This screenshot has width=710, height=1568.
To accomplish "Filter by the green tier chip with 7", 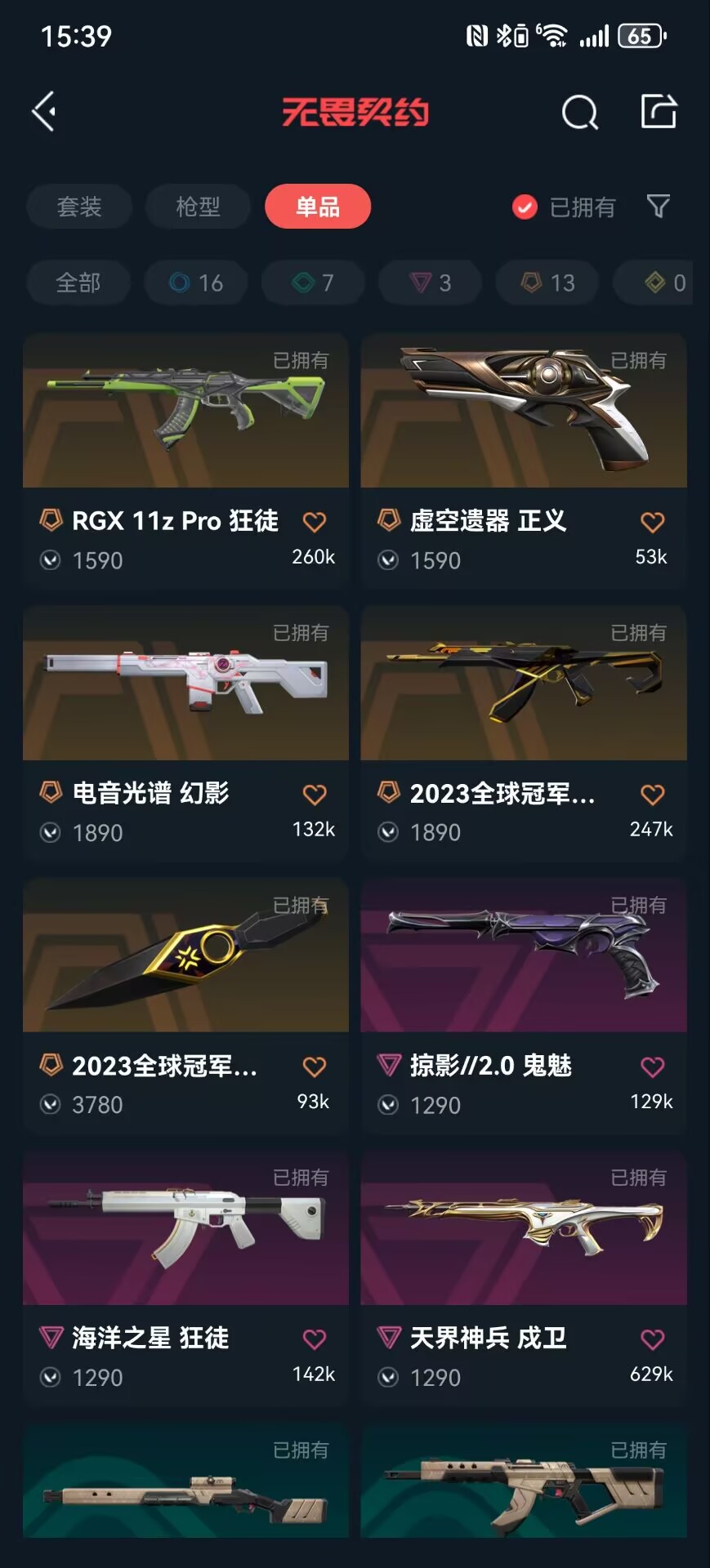I will tap(313, 283).
